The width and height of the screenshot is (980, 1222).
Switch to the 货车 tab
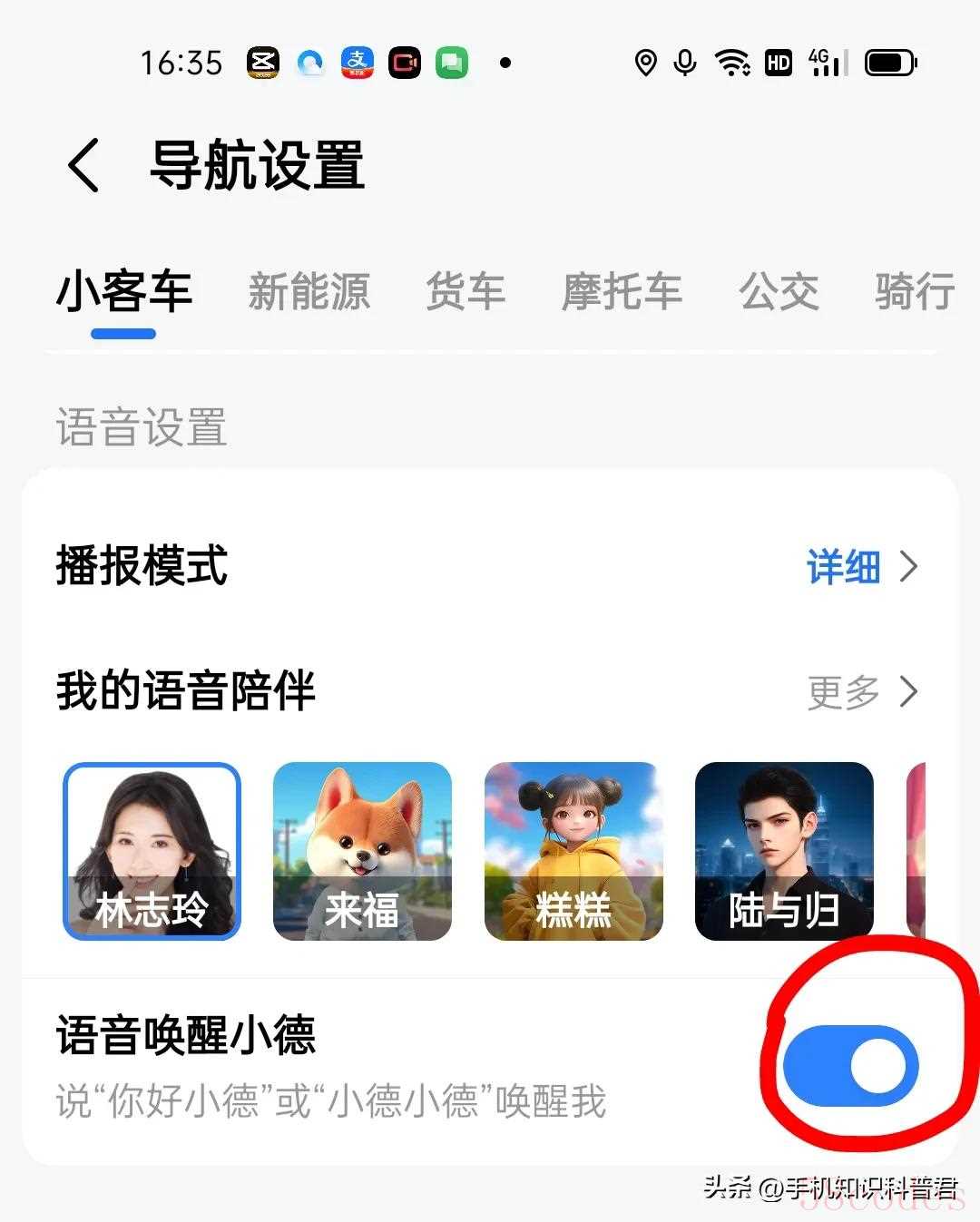[x=465, y=292]
